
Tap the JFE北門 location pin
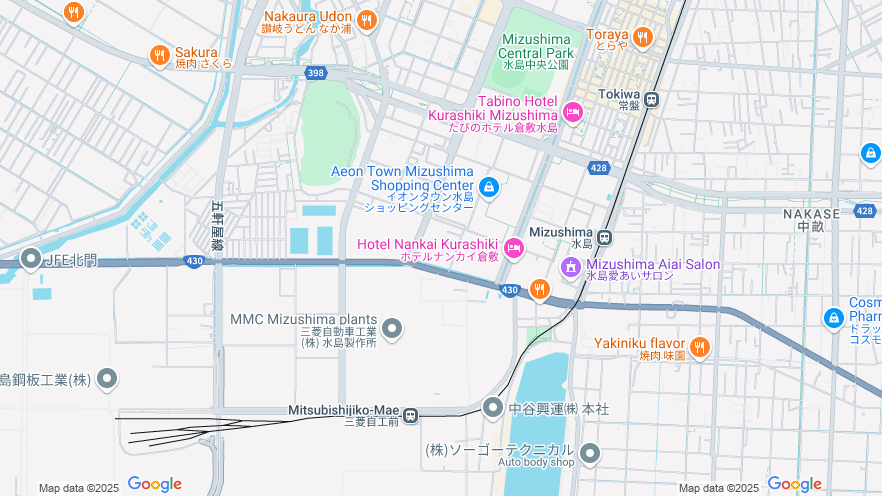[31, 260]
